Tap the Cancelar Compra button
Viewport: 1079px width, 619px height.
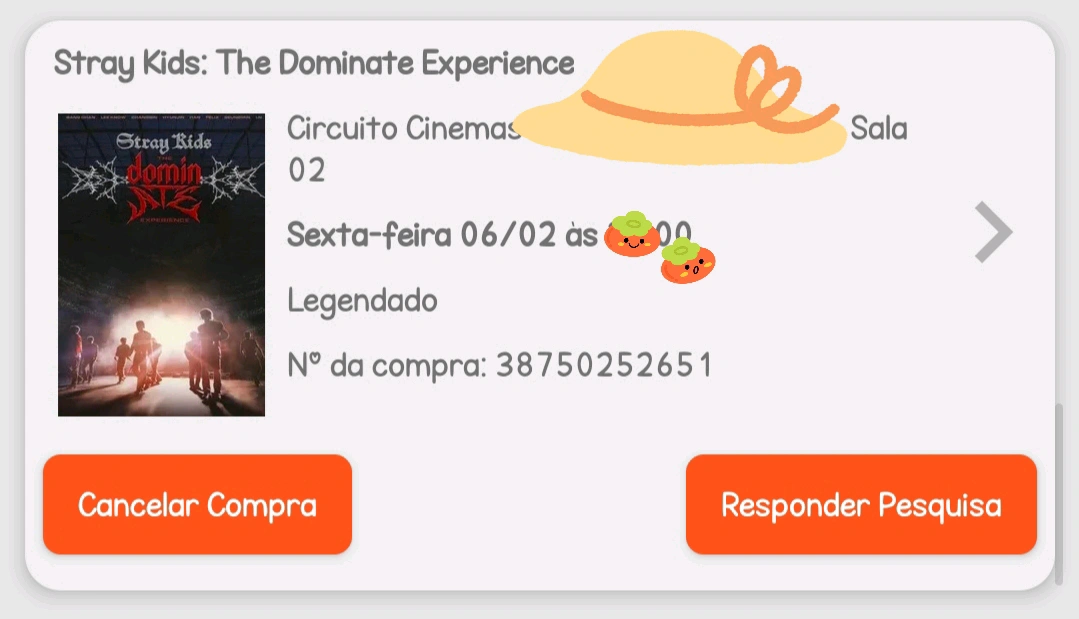click(197, 505)
